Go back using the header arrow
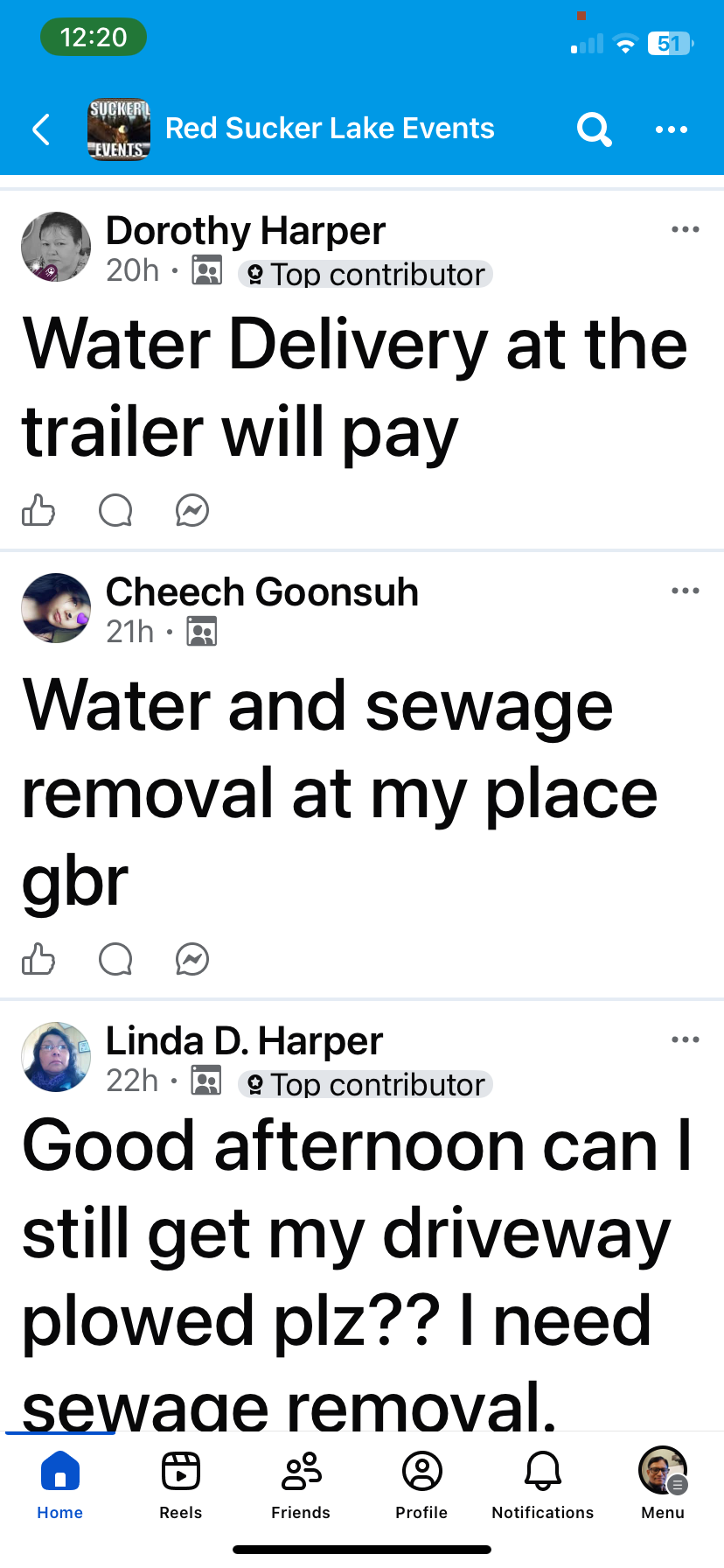Viewport: 724px width, 1568px height. 41,129
